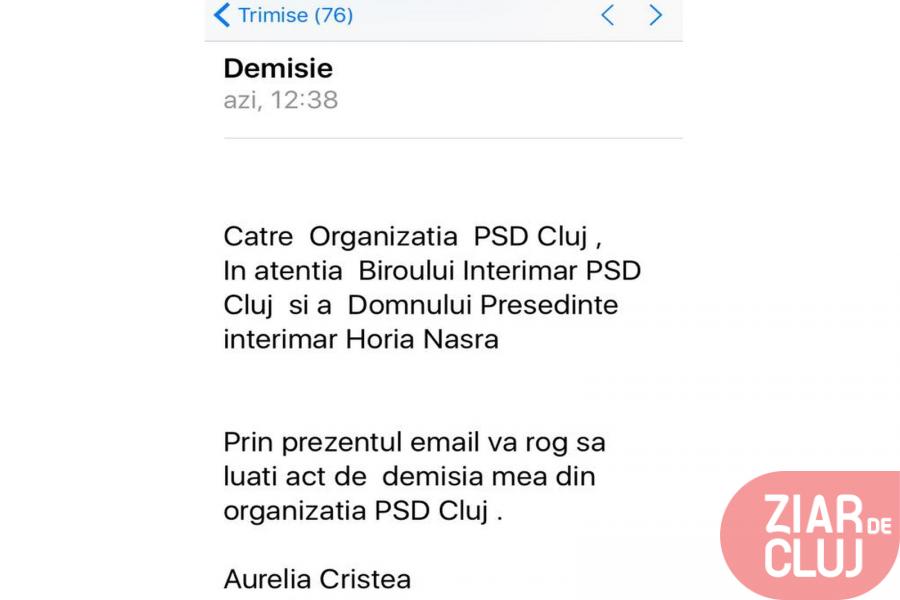Screen dimensions: 900x600
Task: Go back to the Trimise (76) mailbox
Action: click(283, 16)
